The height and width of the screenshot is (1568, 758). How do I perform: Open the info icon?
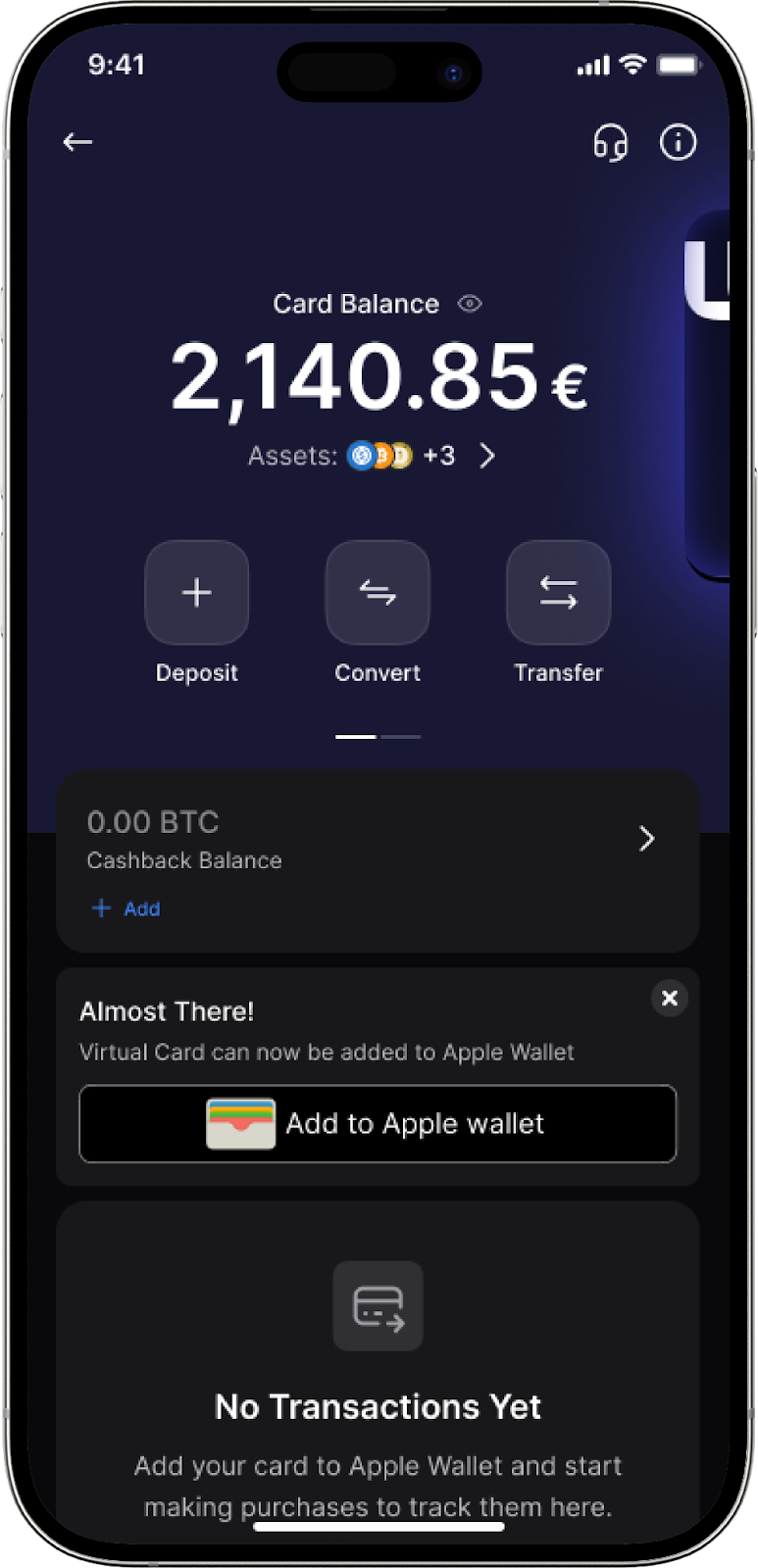pyautogui.click(x=678, y=143)
